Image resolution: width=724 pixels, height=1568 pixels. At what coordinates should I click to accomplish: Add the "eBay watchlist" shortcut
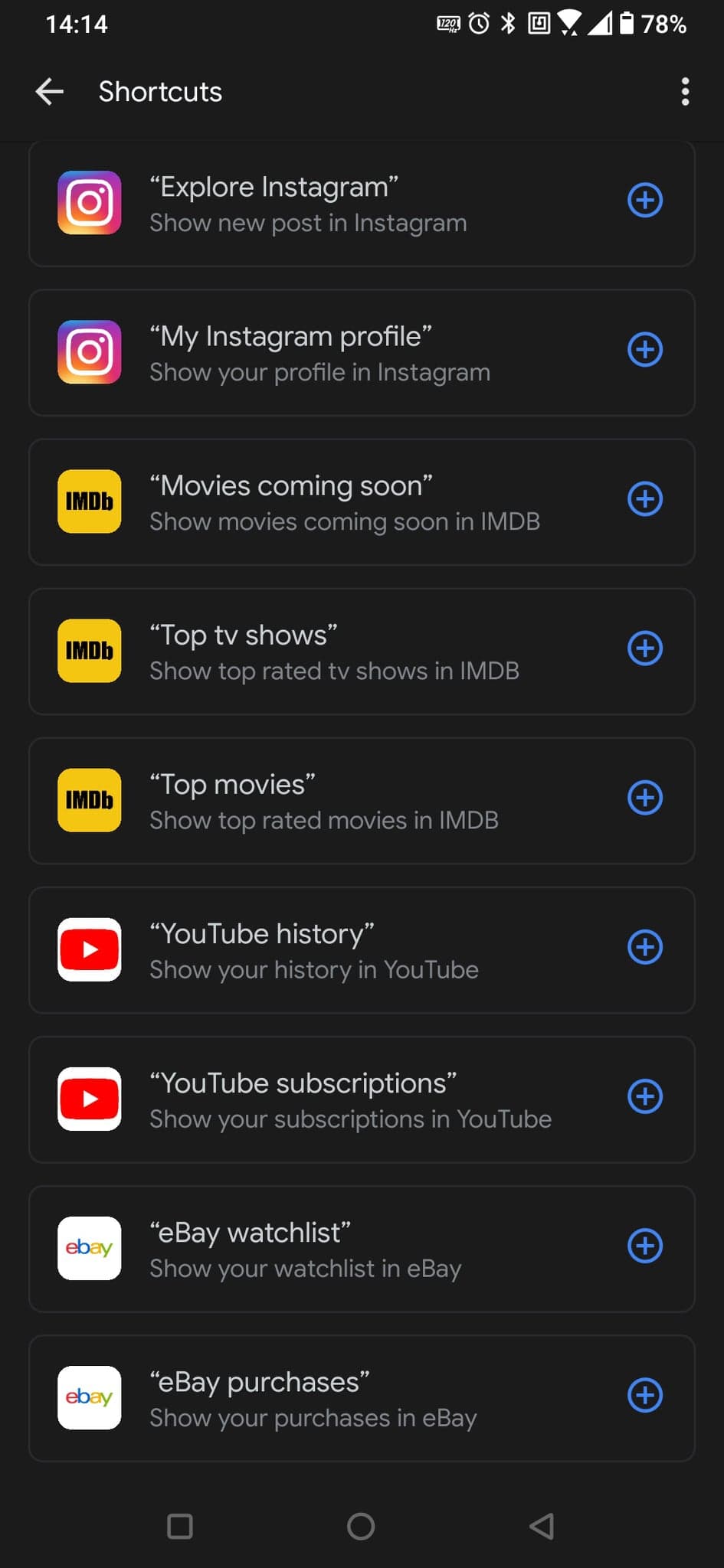tap(645, 1246)
